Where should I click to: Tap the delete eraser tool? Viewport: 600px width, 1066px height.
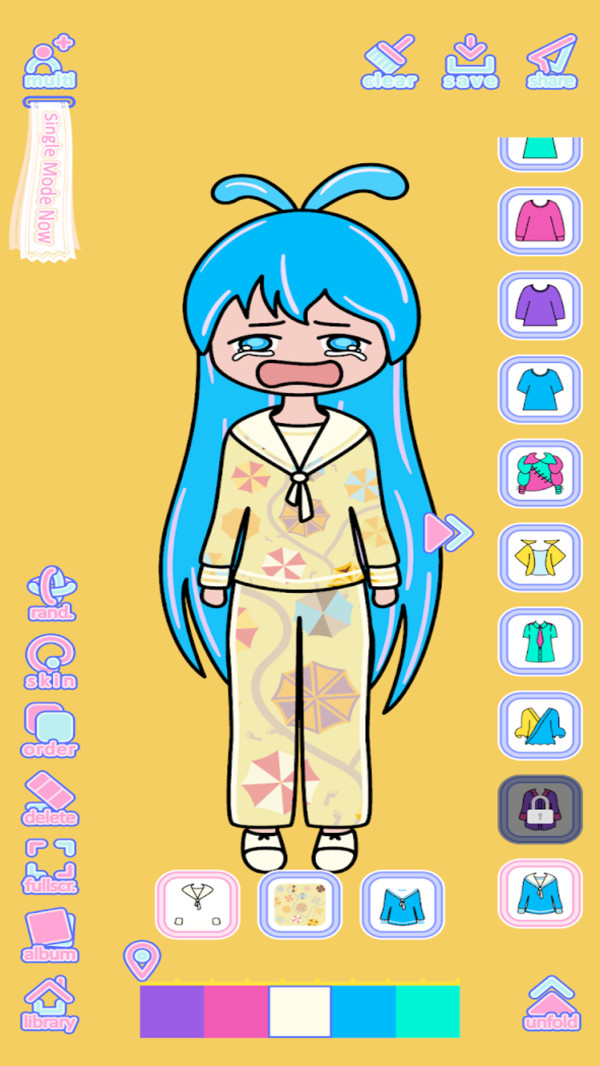coord(51,797)
